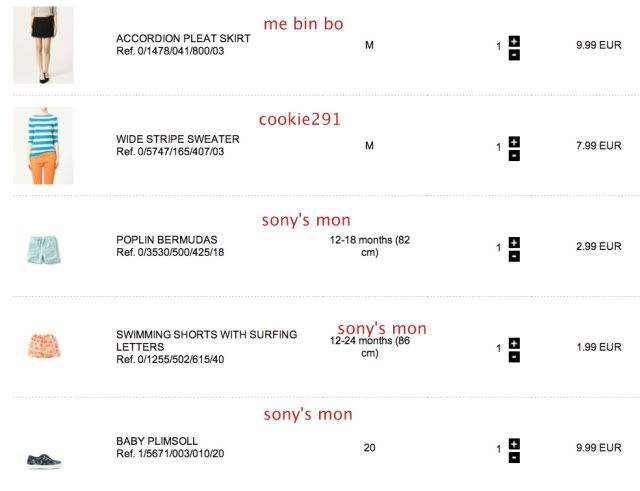Decrease Poplin Bermudas quantity
Viewport: 640px width, 491px height.
(514, 256)
